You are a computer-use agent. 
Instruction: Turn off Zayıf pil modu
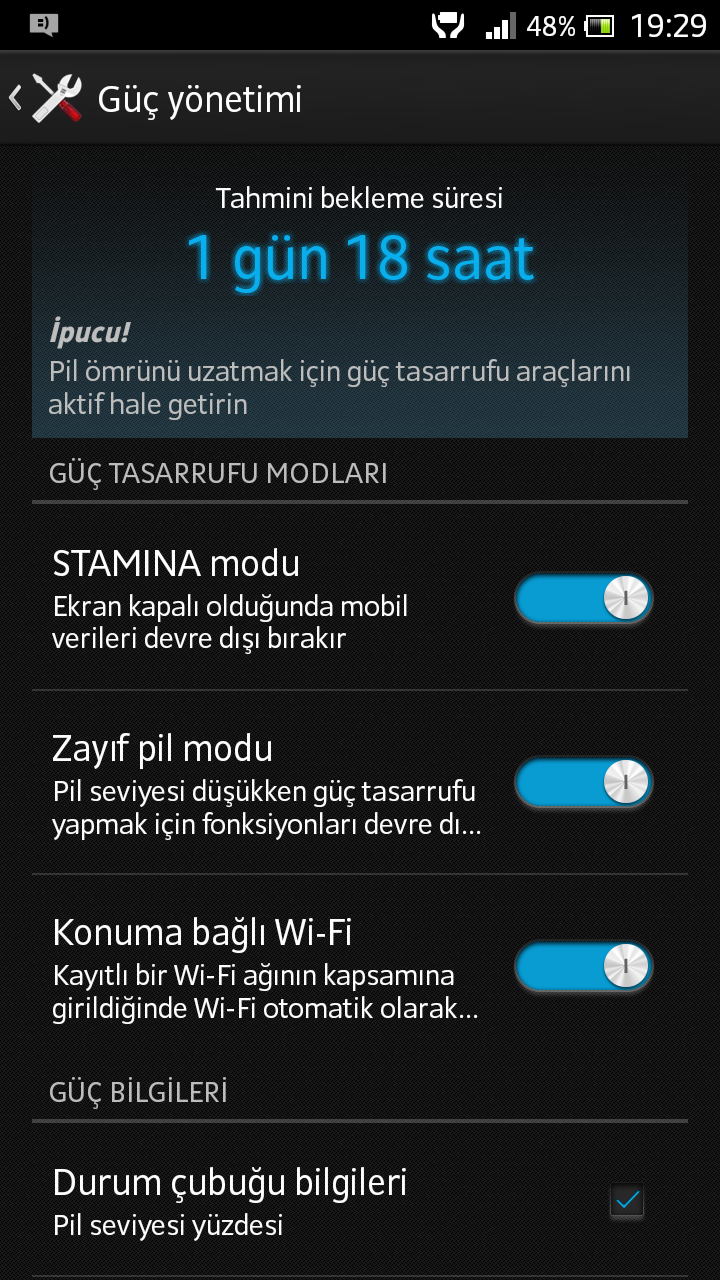coord(584,782)
